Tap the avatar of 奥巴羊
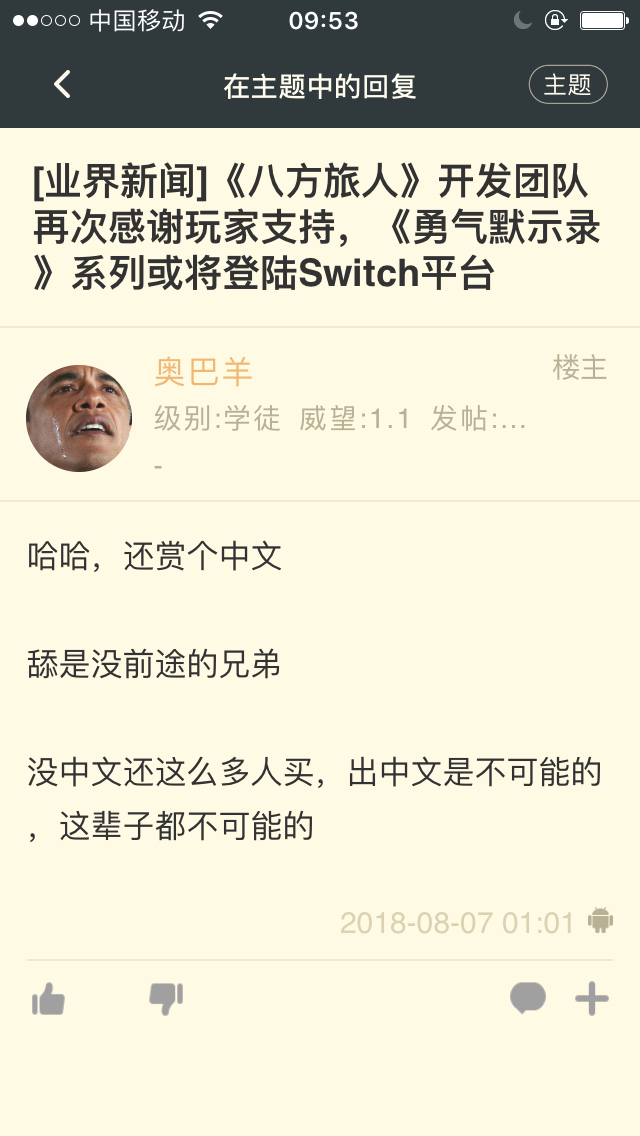This screenshot has height=1136, width=640. [79, 418]
